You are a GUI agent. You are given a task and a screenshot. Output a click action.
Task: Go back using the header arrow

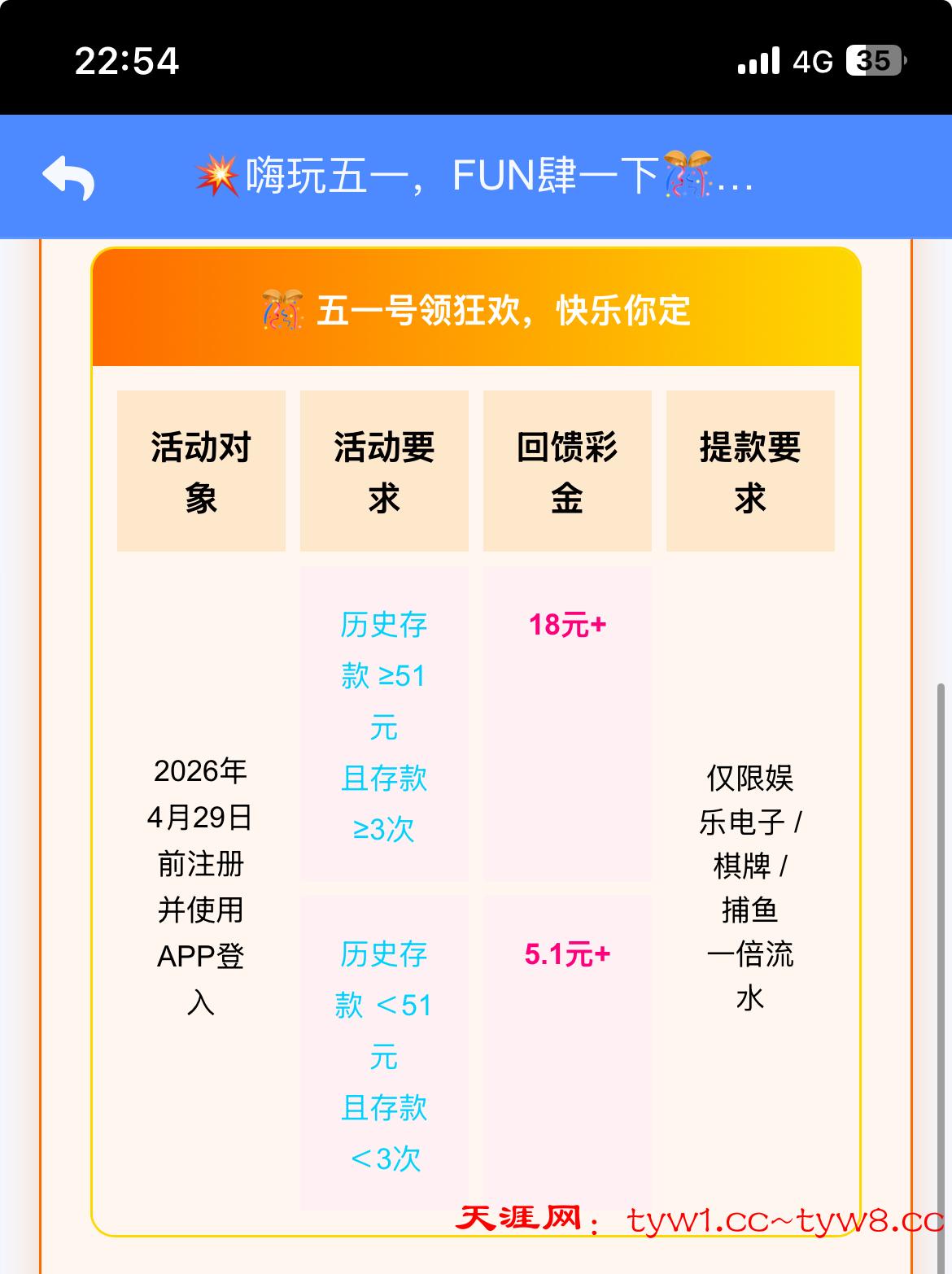(68, 177)
